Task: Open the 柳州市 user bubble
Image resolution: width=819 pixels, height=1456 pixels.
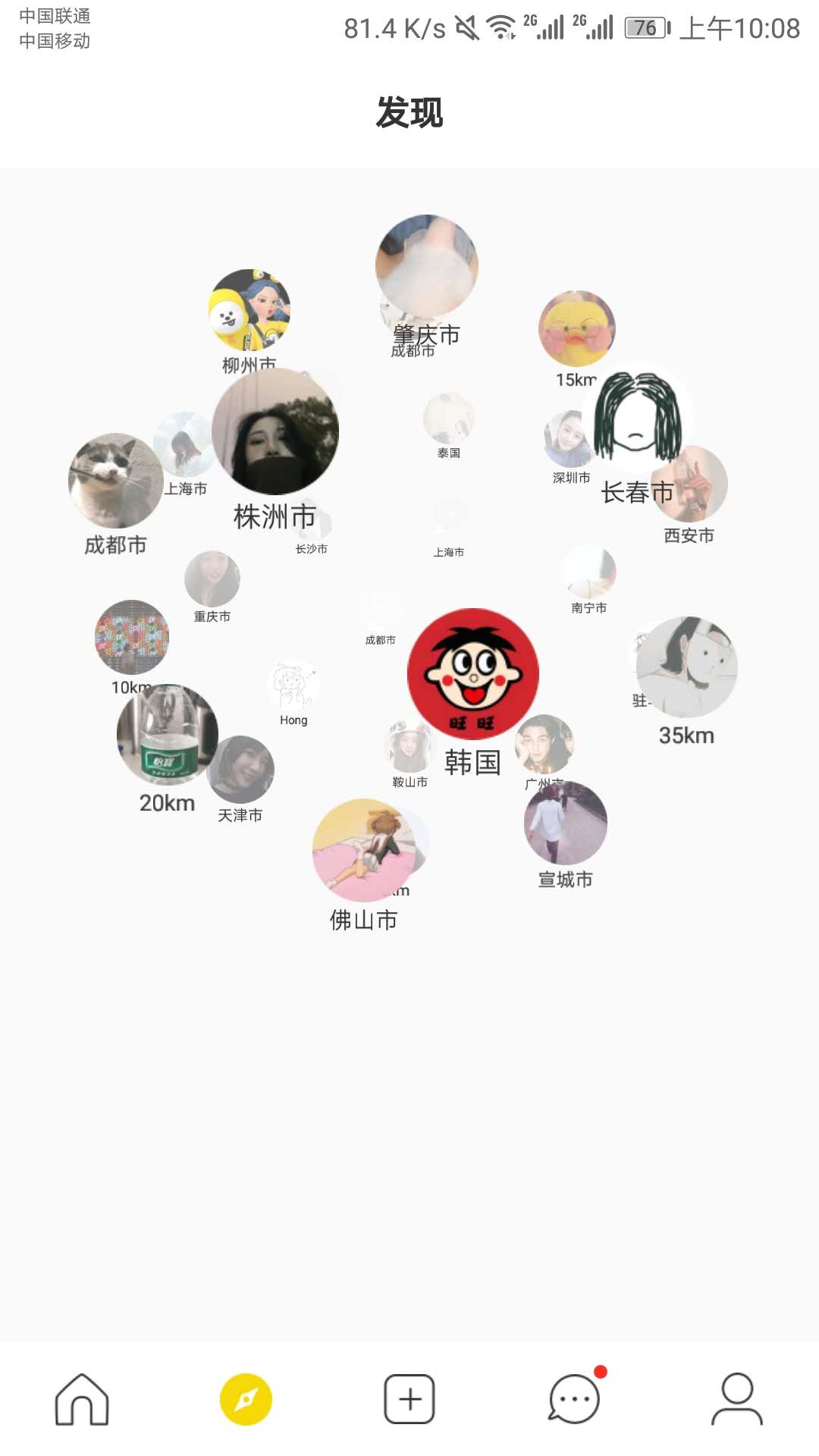Action: coord(249,310)
